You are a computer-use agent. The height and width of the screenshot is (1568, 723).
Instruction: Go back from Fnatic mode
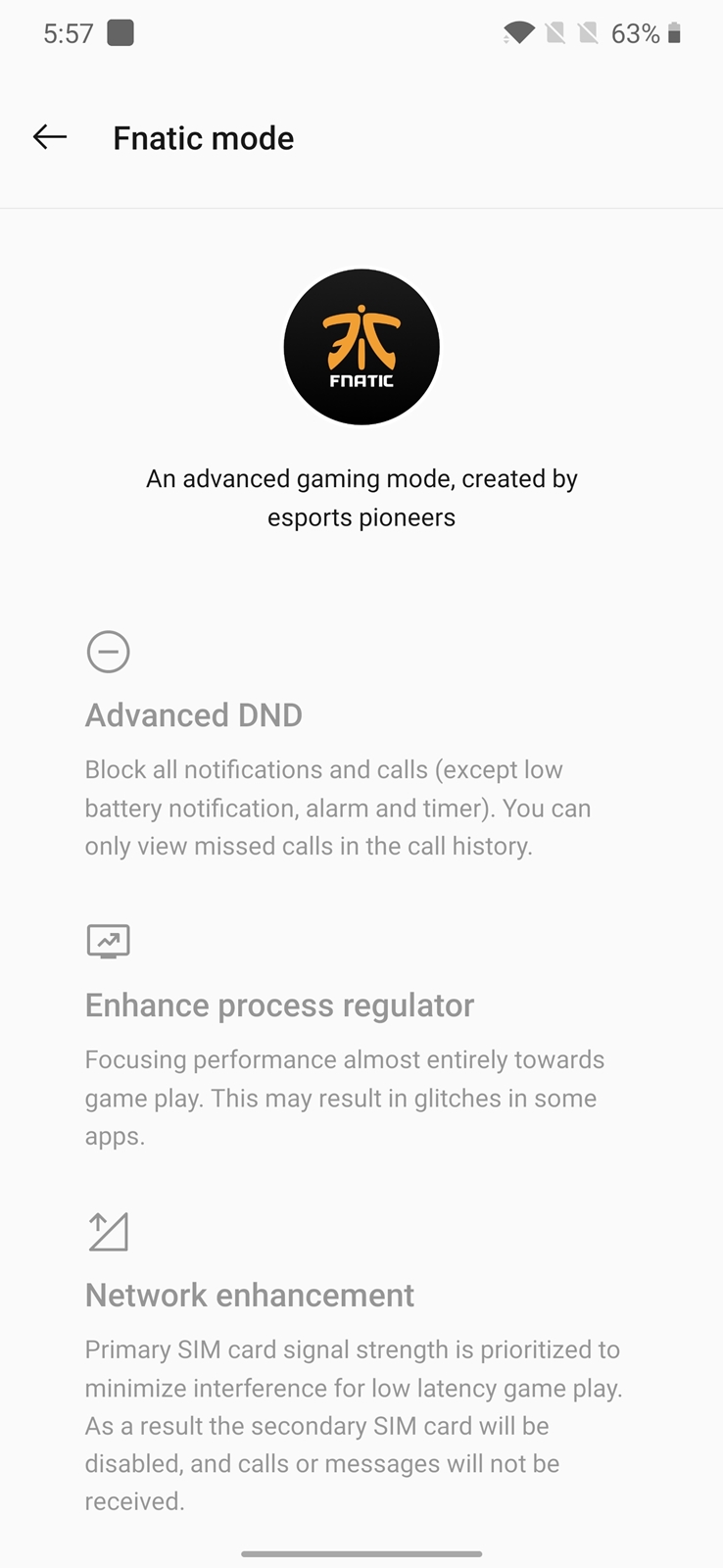click(x=50, y=137)
